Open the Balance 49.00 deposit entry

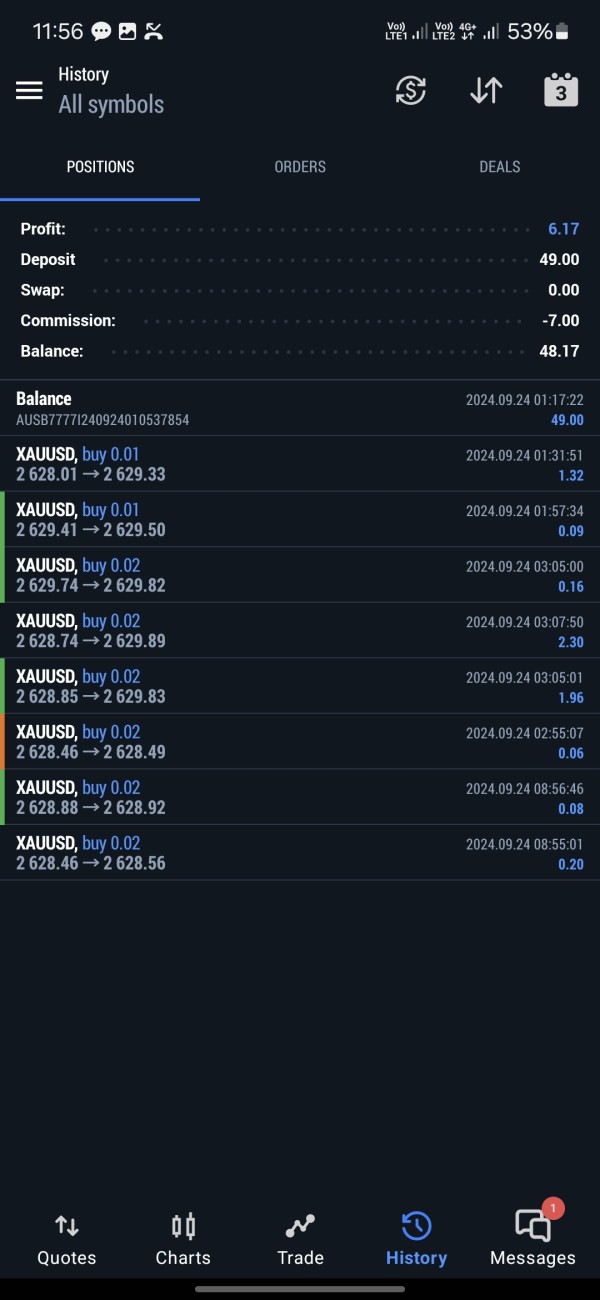click(300, 408)
